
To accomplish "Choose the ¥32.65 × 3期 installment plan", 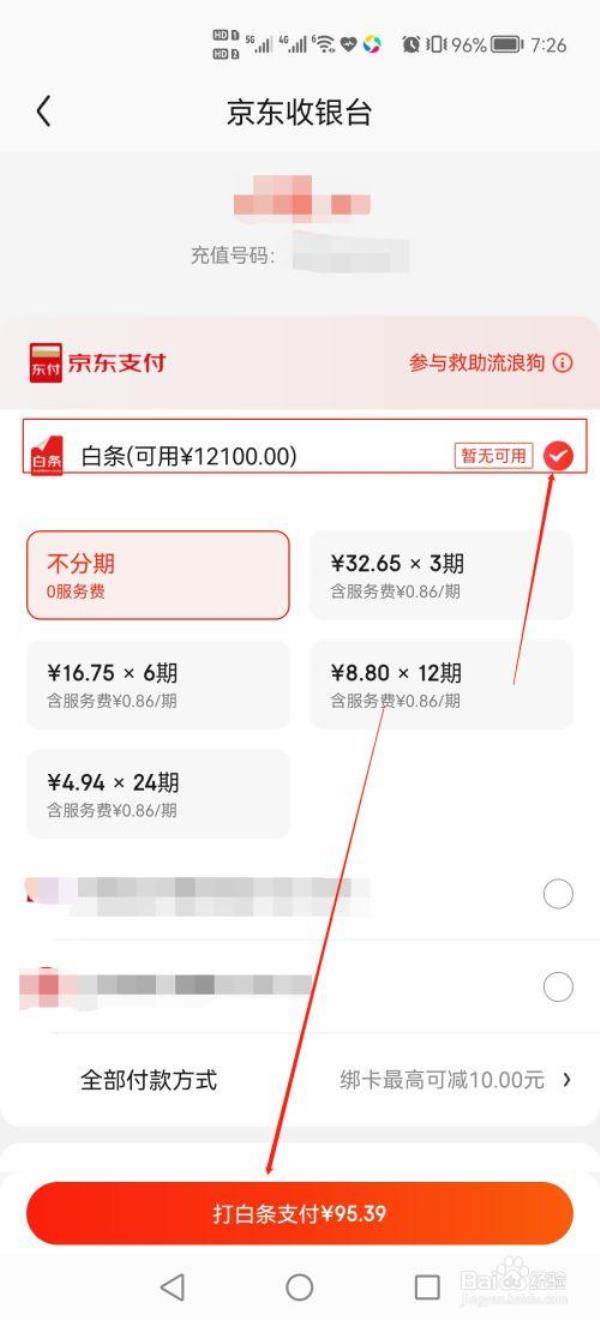I will point(441,575).
